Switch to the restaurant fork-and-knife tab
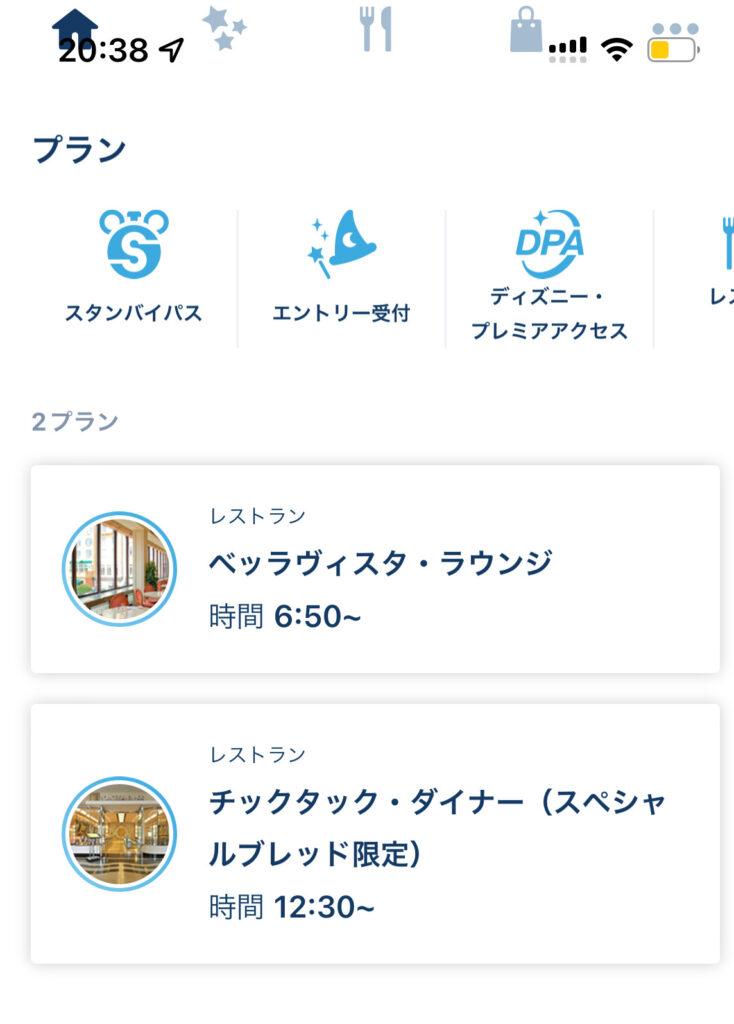 (x=376, y=29)
